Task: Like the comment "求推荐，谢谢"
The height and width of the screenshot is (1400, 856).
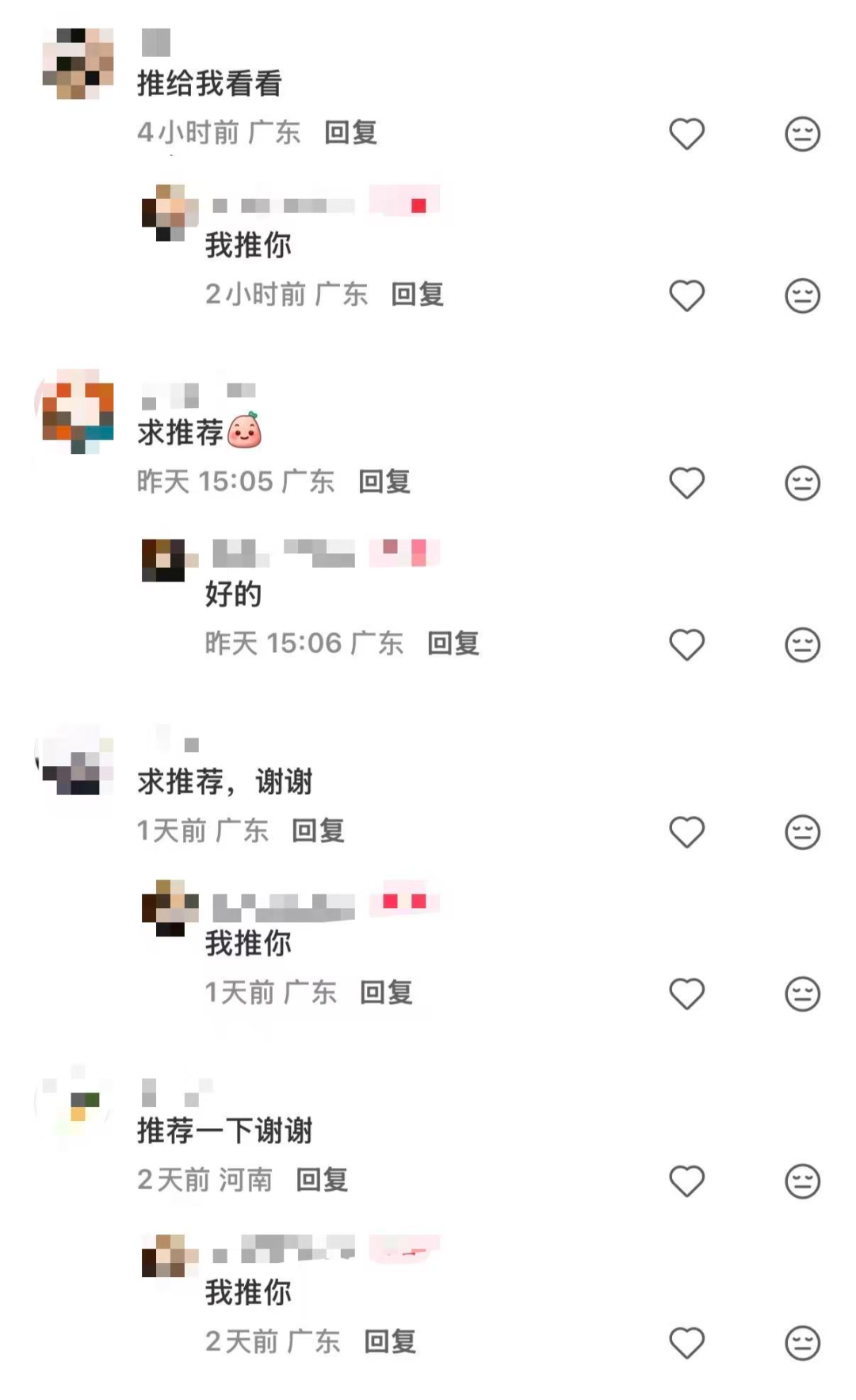Action: 686,832
